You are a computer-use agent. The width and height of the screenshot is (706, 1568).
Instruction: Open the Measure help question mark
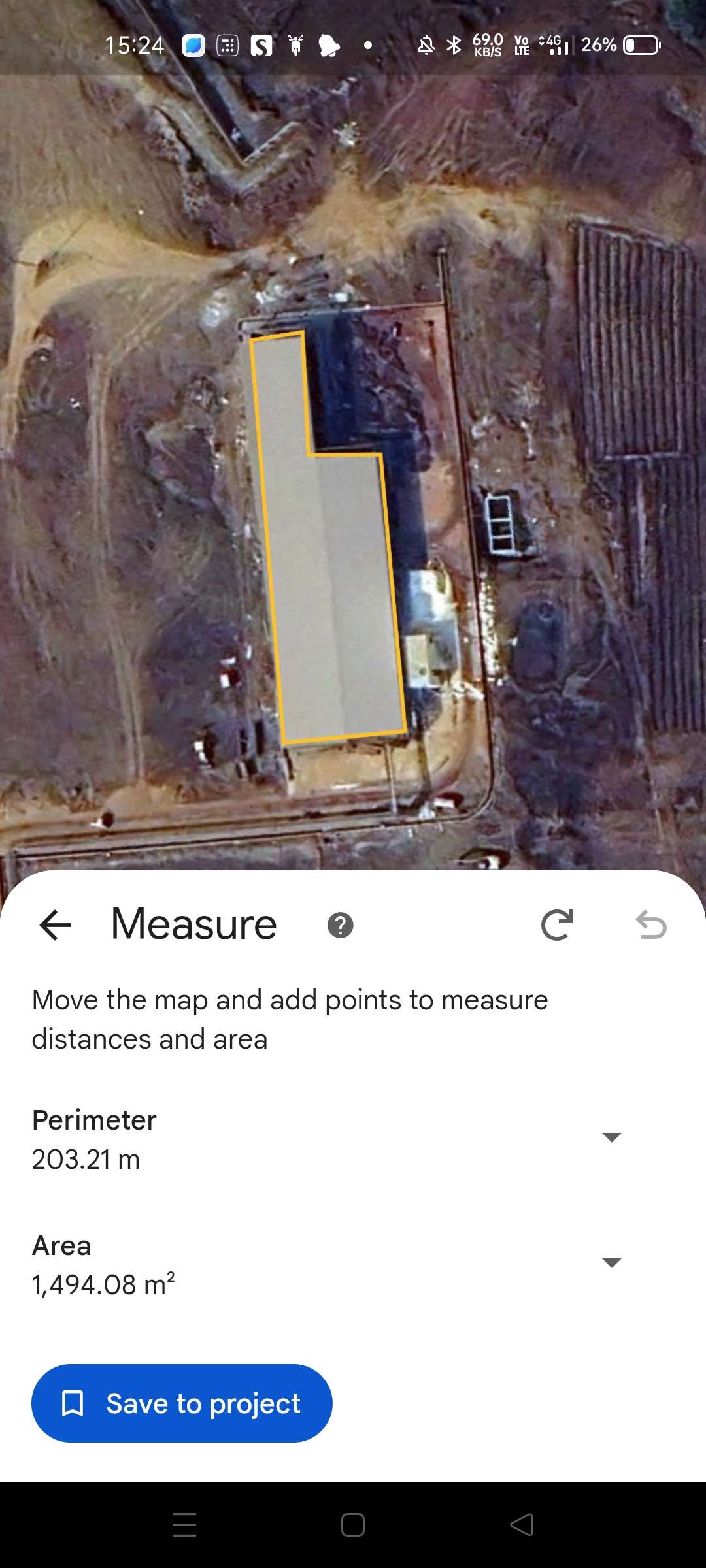(x=340, y=925)
